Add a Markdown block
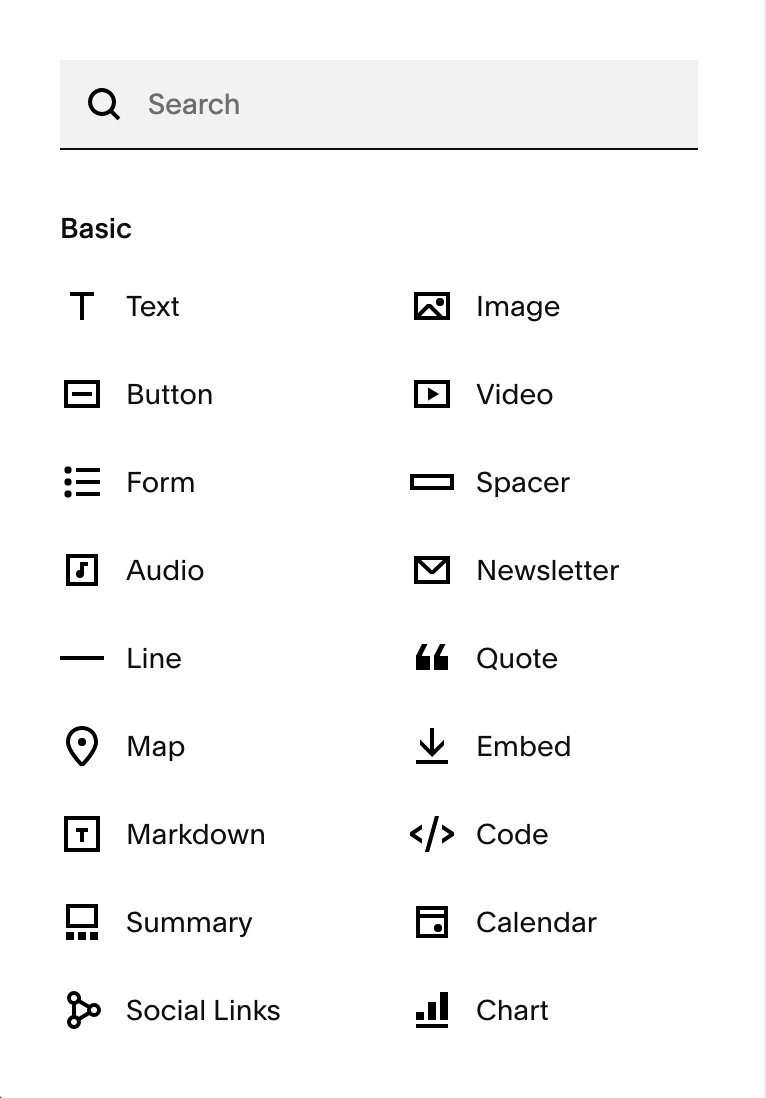 point(195,834)
